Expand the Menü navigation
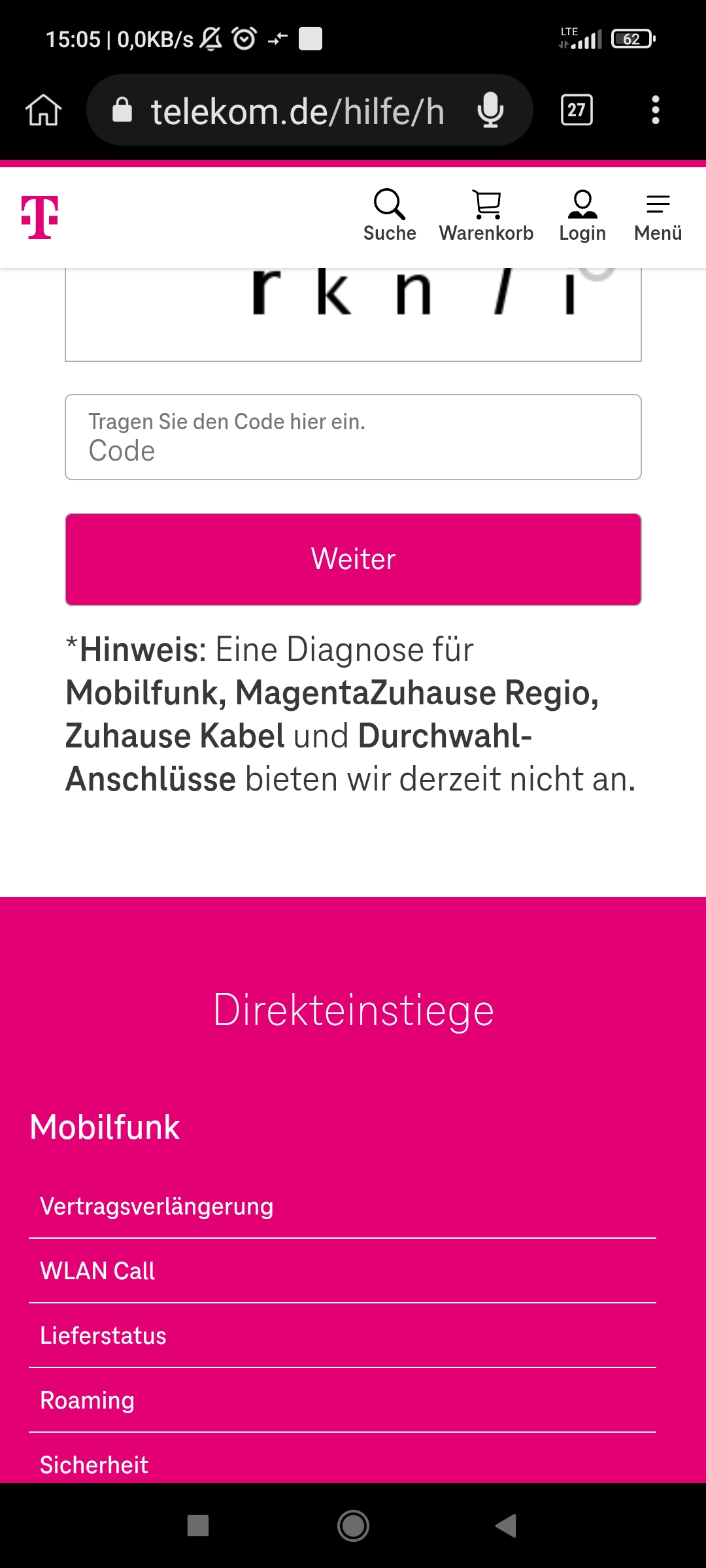 tap(658, 216)
